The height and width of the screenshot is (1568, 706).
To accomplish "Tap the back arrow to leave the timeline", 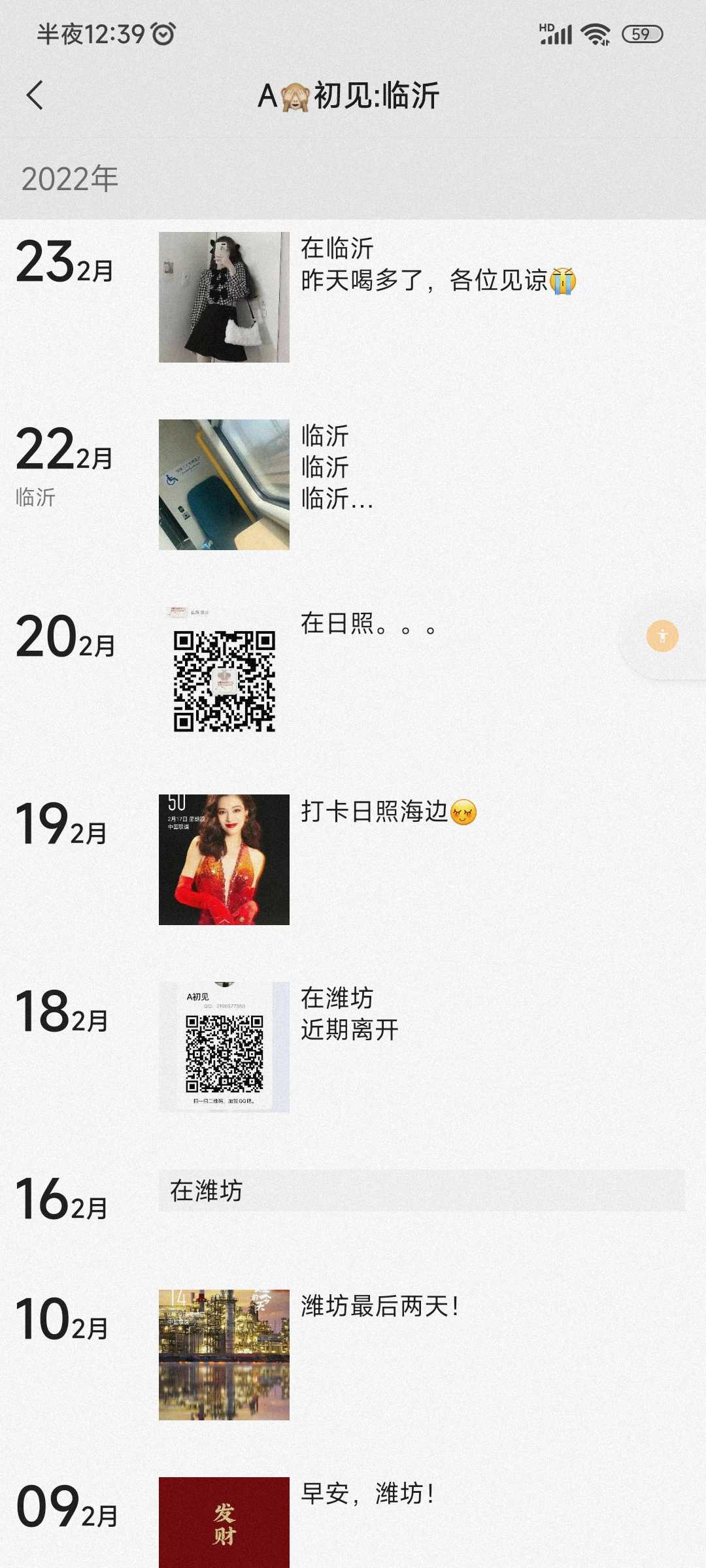I will point(34,95).
